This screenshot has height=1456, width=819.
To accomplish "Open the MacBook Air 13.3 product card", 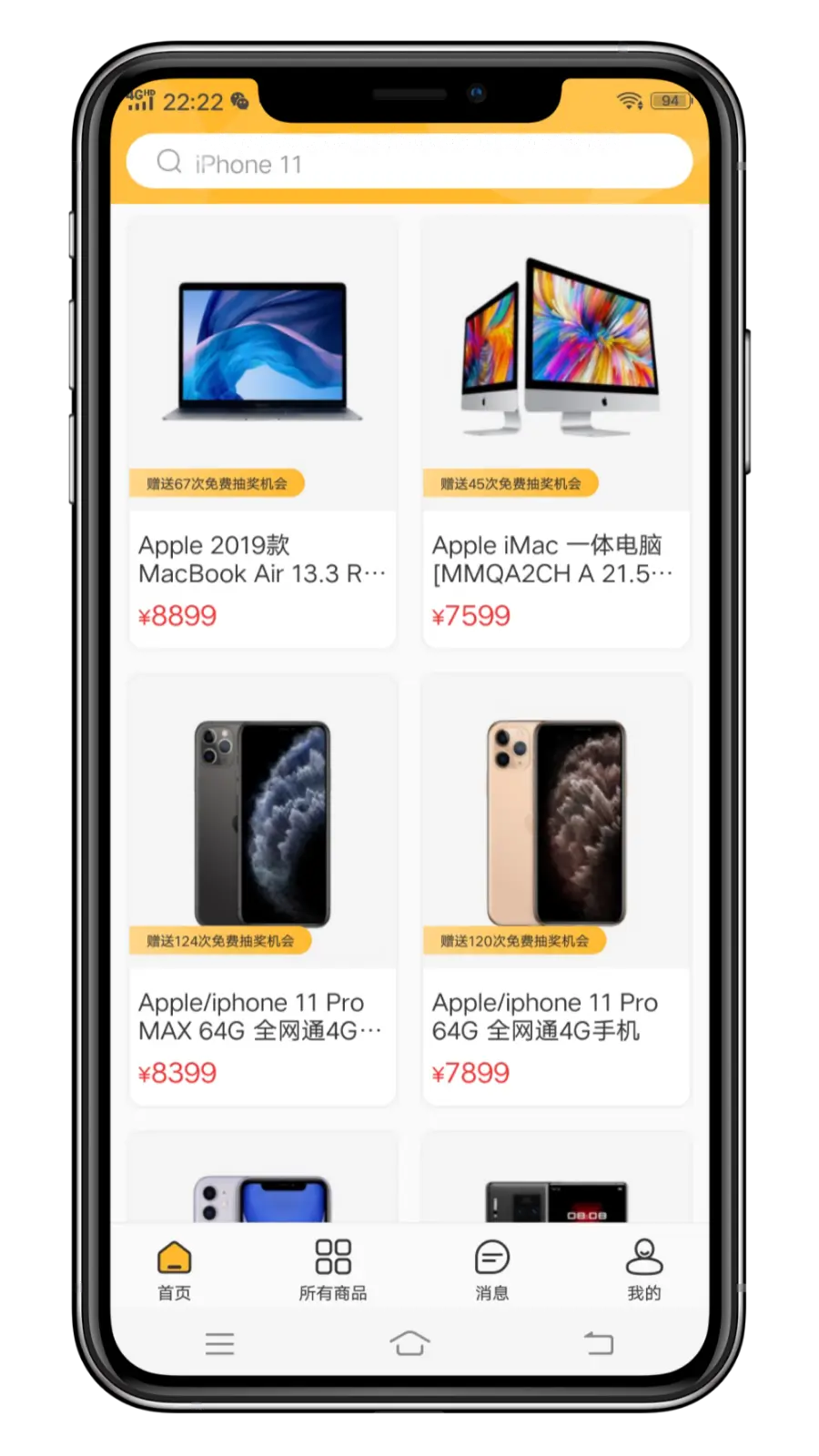I will [x=262, y=432].
